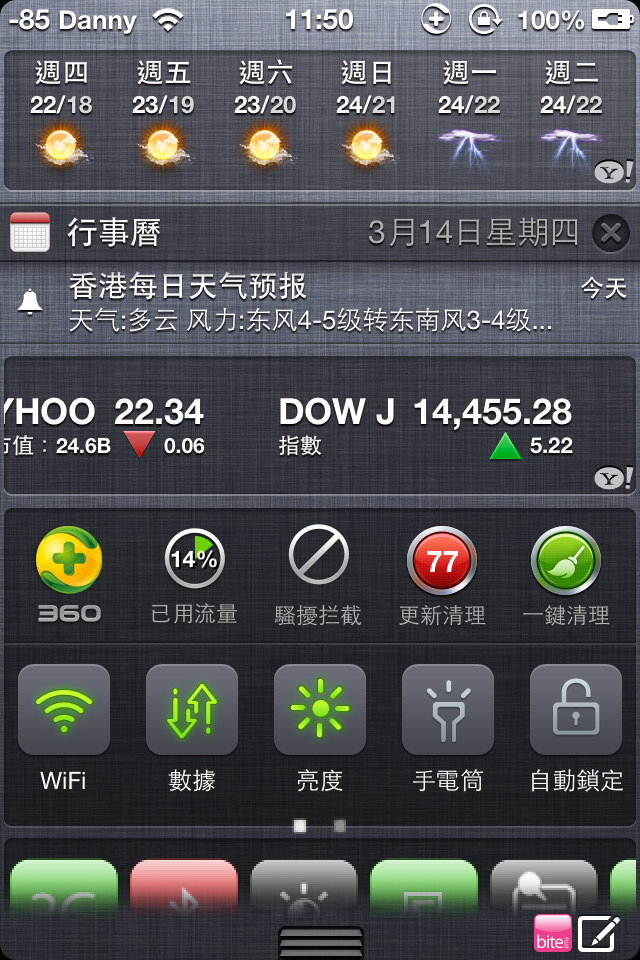
Task: Toggle the WiFi switch
Action: tap(64, 710)
